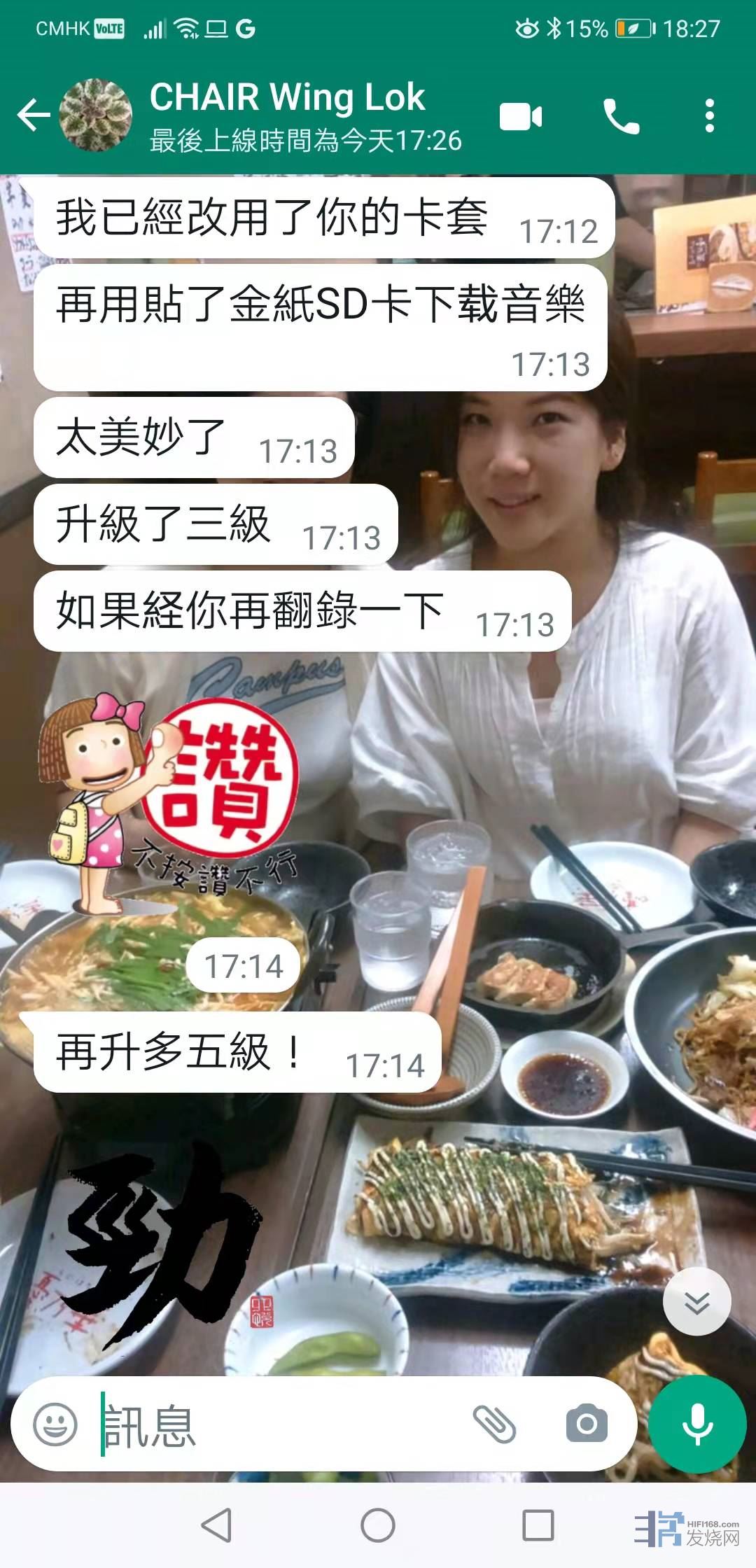
Task: Focus the 訊息 message input field
Action: [280, 1425]
